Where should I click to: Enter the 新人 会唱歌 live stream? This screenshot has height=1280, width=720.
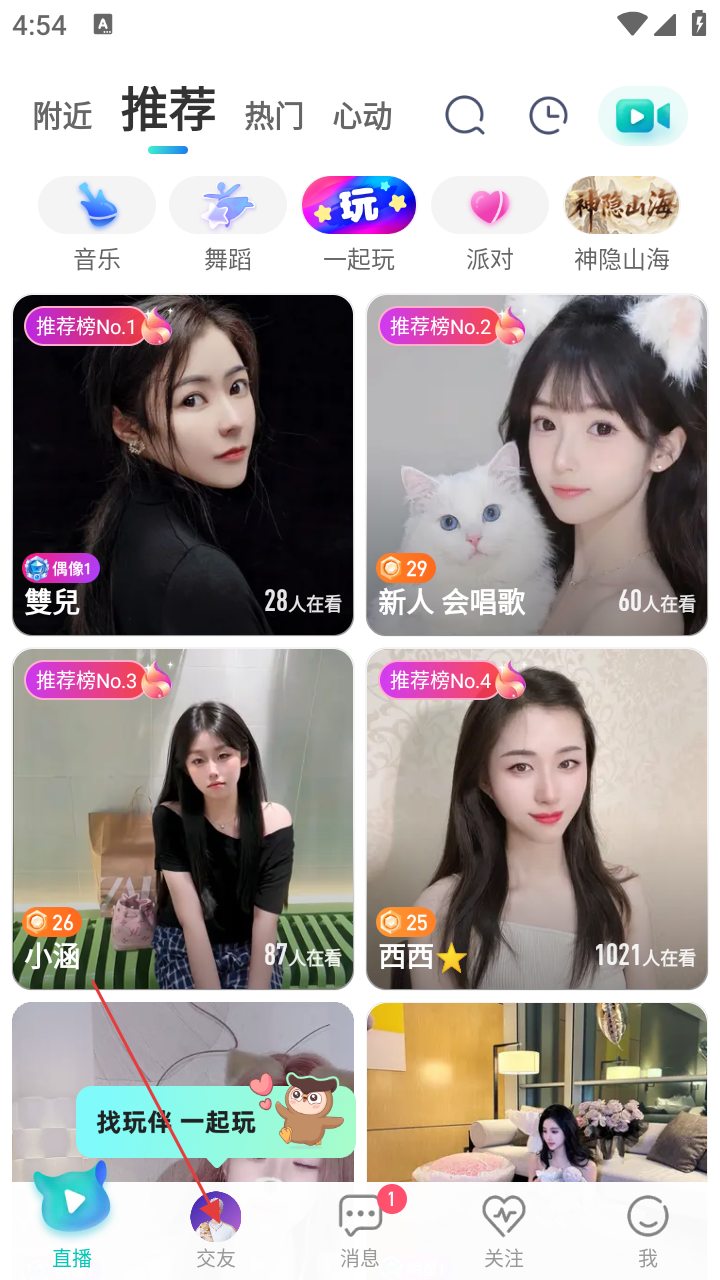(537, 465)
